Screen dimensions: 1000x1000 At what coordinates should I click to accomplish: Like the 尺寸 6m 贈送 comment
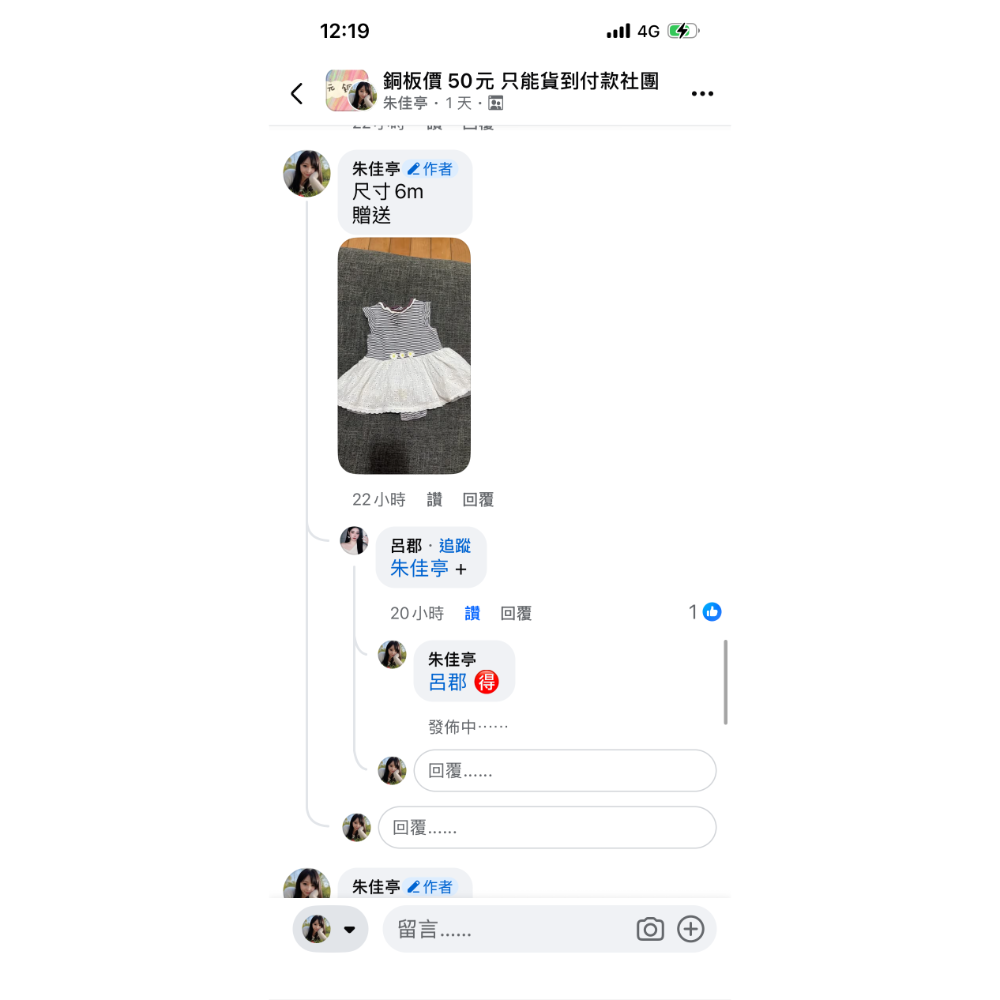point(434,499)
